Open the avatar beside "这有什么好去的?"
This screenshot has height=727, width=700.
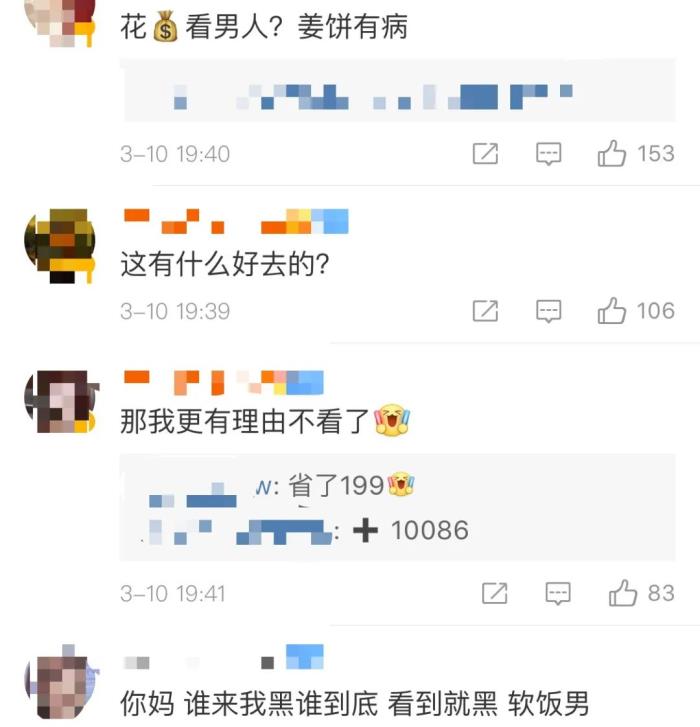(59, 243)
